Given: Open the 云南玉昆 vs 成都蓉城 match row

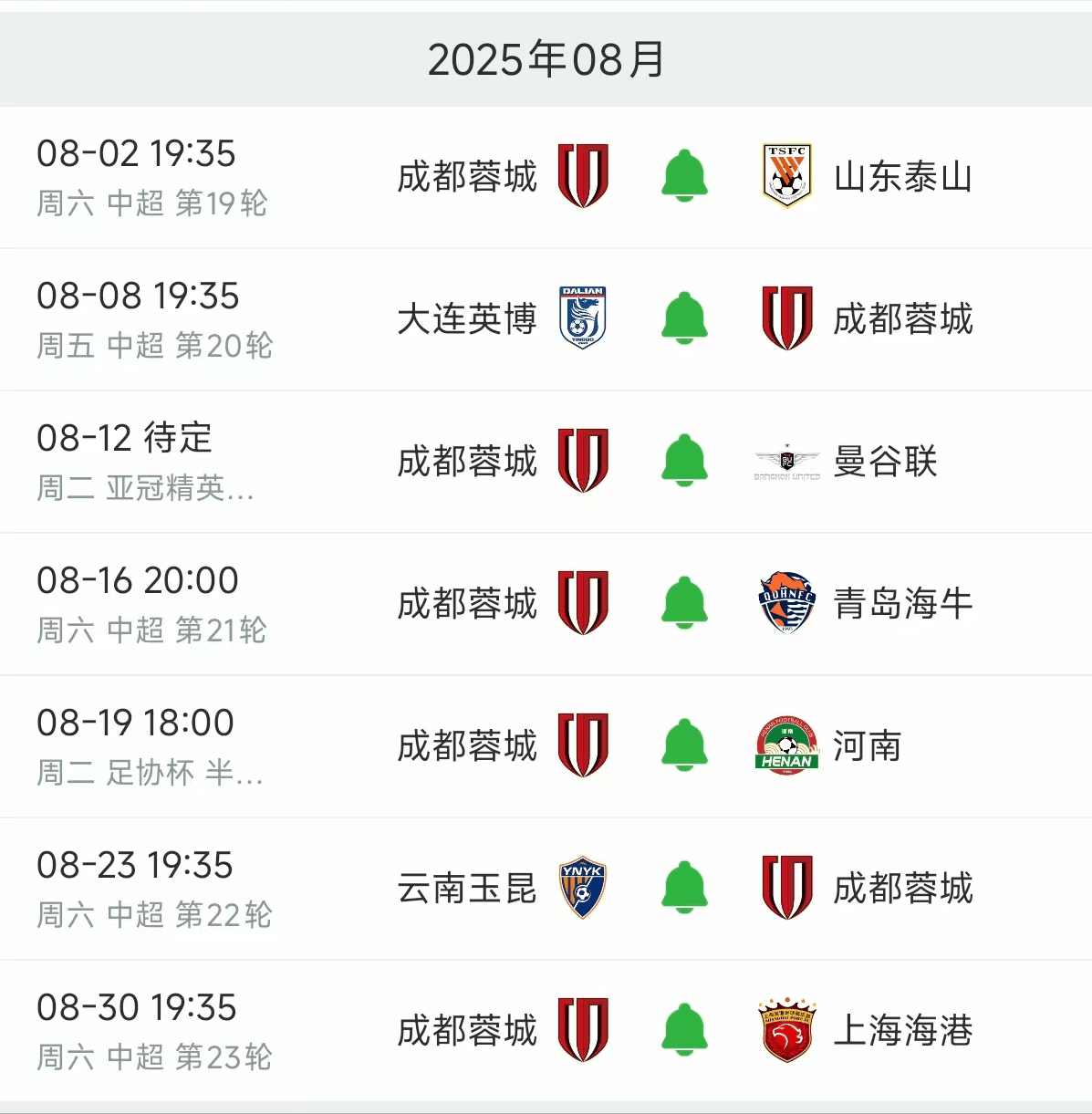Looking at the screenshot, I should [546, 889].
